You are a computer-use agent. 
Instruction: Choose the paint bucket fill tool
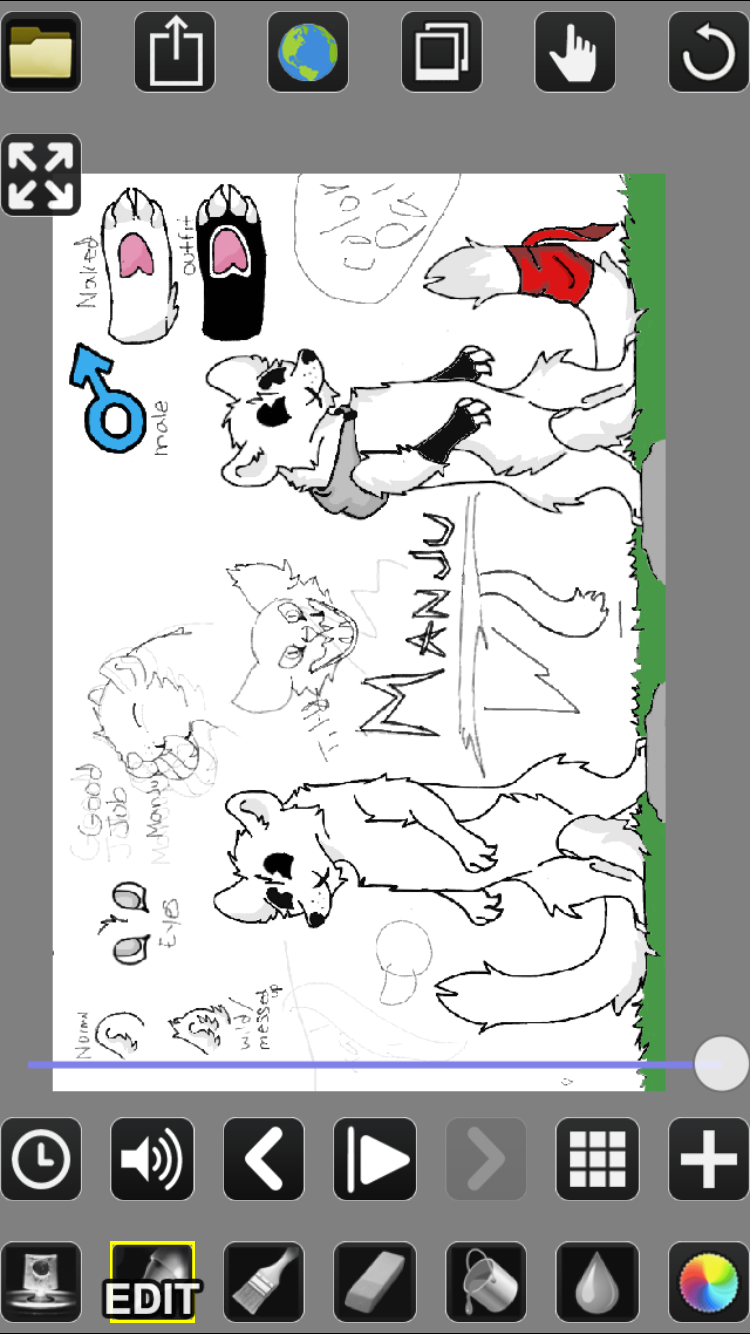click(486, 1282)
